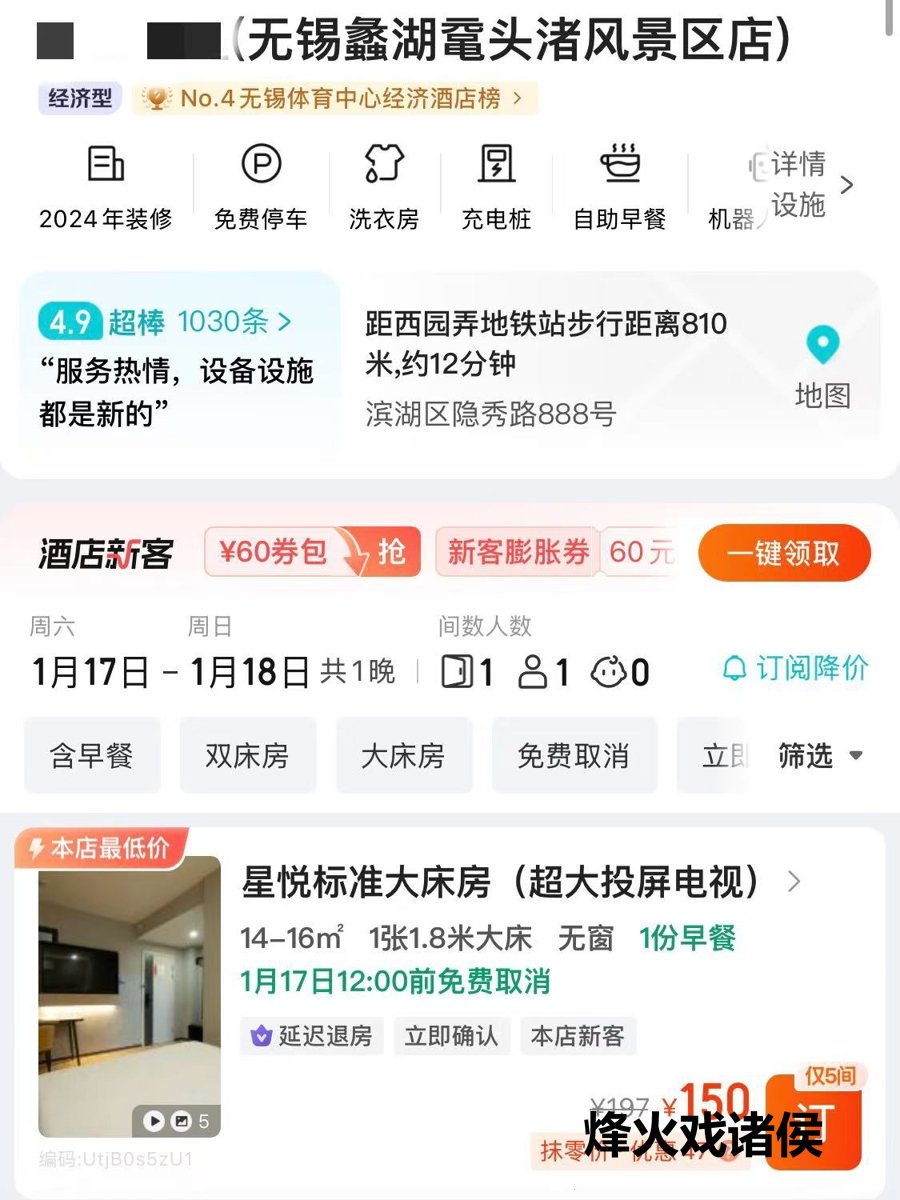
Task: Edit the 间数人数 room and guest count
Action: [x=545, y=672]
